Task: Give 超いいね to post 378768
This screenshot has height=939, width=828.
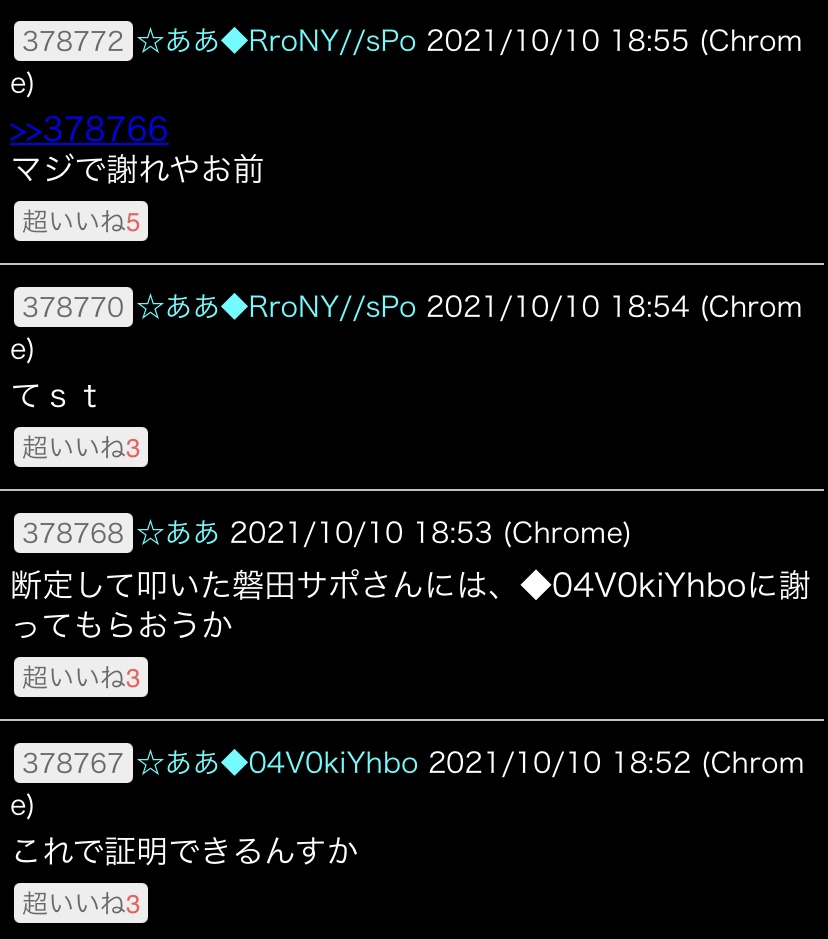Action: click(81, 677)
